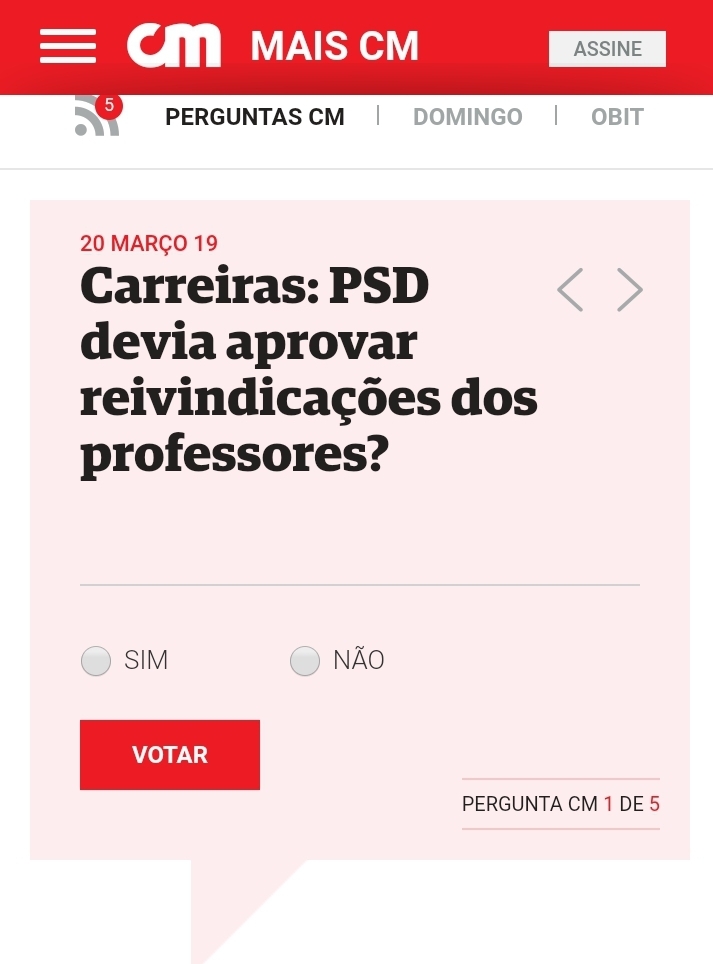The height and width of the screenshot is (964, 713).
Task: Open the feed icon with badge 5
Action: coord(97,117)
